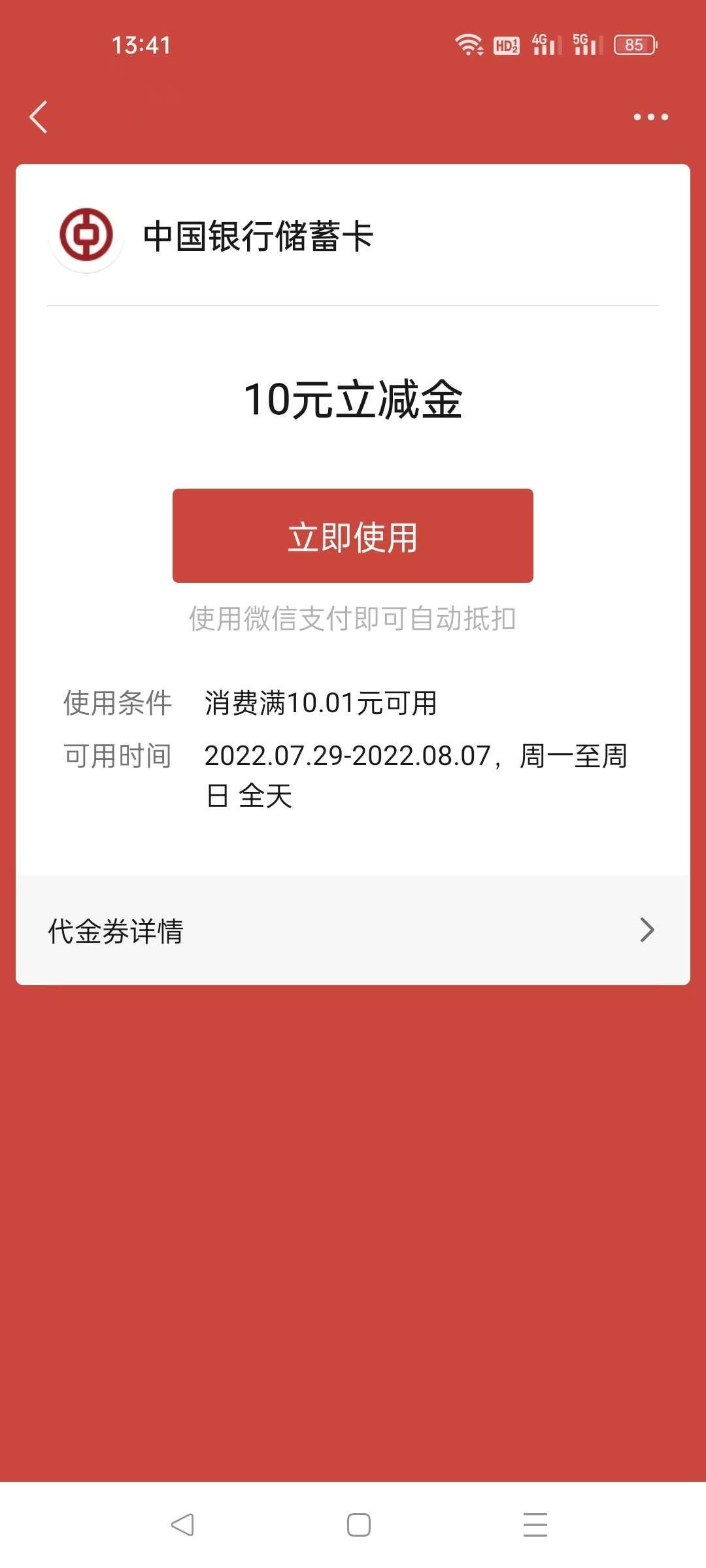
Task: Tap the 立即使用 button
Action: coord(353,536)
